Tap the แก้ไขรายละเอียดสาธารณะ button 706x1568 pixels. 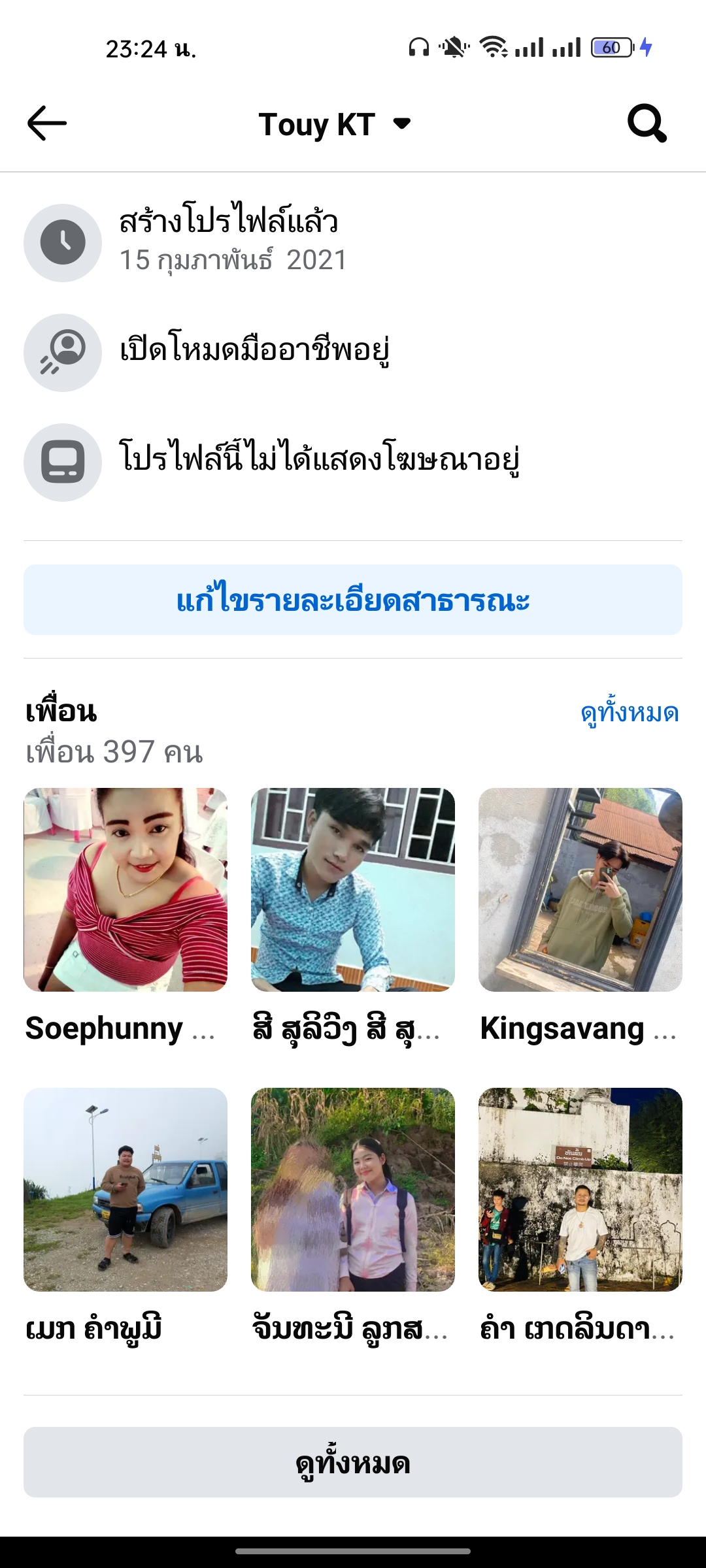[353, 600]
